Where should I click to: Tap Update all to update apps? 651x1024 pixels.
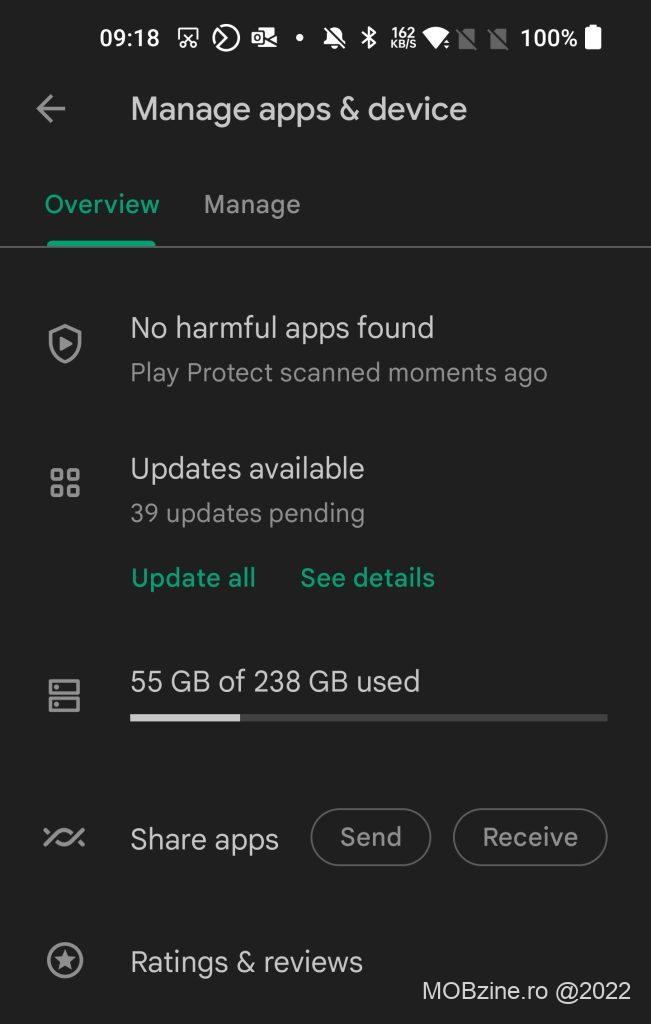[x=194, y=578]
